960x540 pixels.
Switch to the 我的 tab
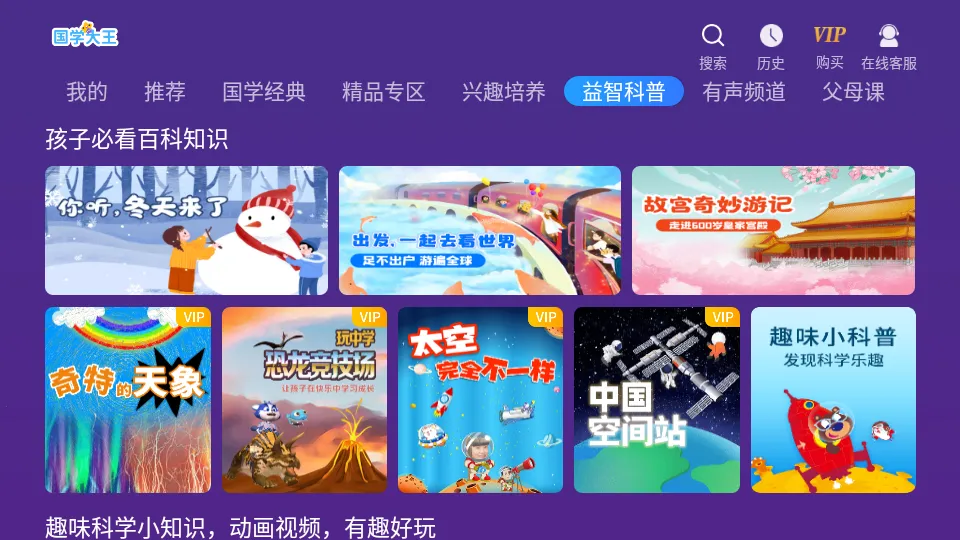click(87, 92)
